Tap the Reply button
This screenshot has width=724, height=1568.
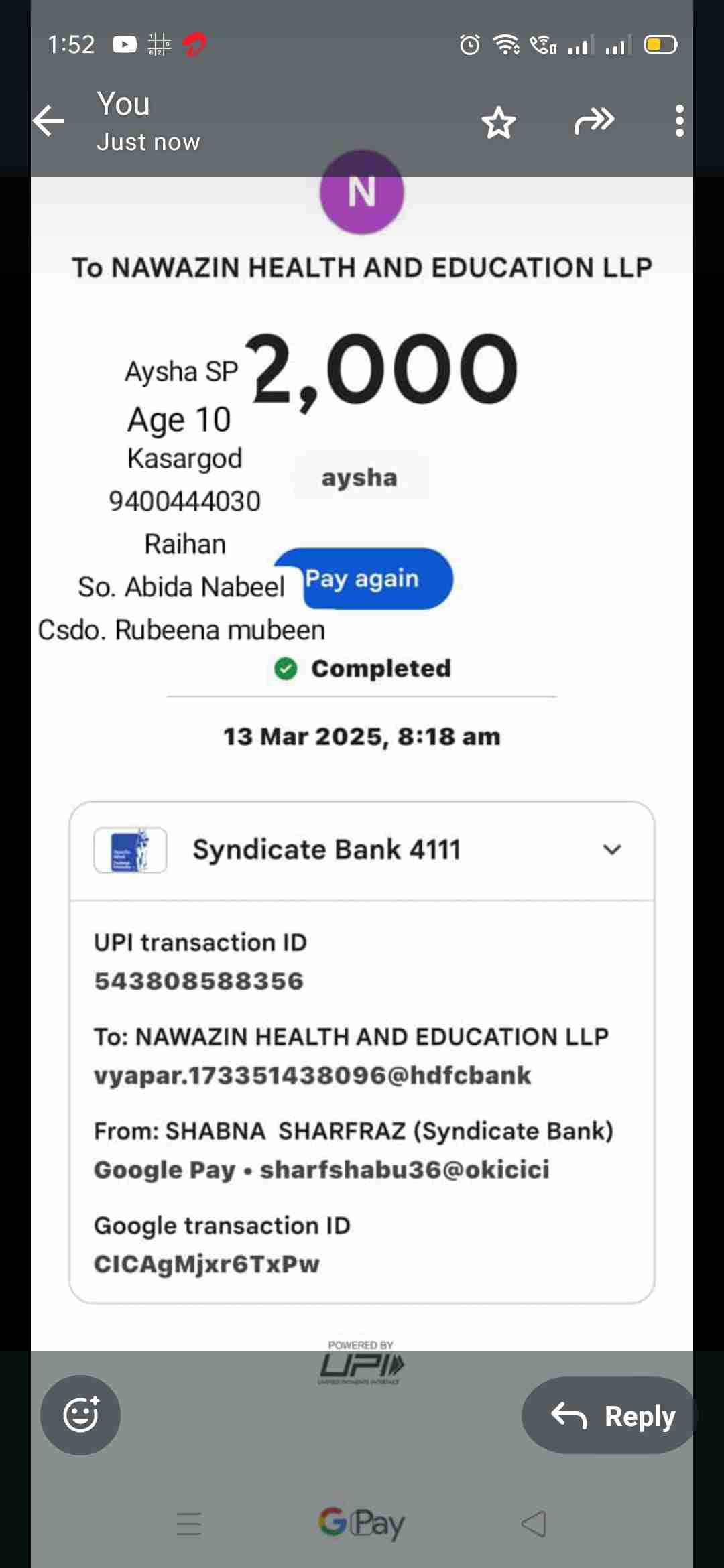pos(611,1416)
